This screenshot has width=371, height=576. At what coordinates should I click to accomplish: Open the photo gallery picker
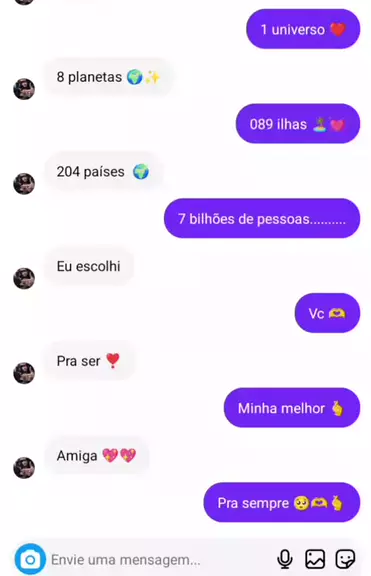[x=315, y=559]
